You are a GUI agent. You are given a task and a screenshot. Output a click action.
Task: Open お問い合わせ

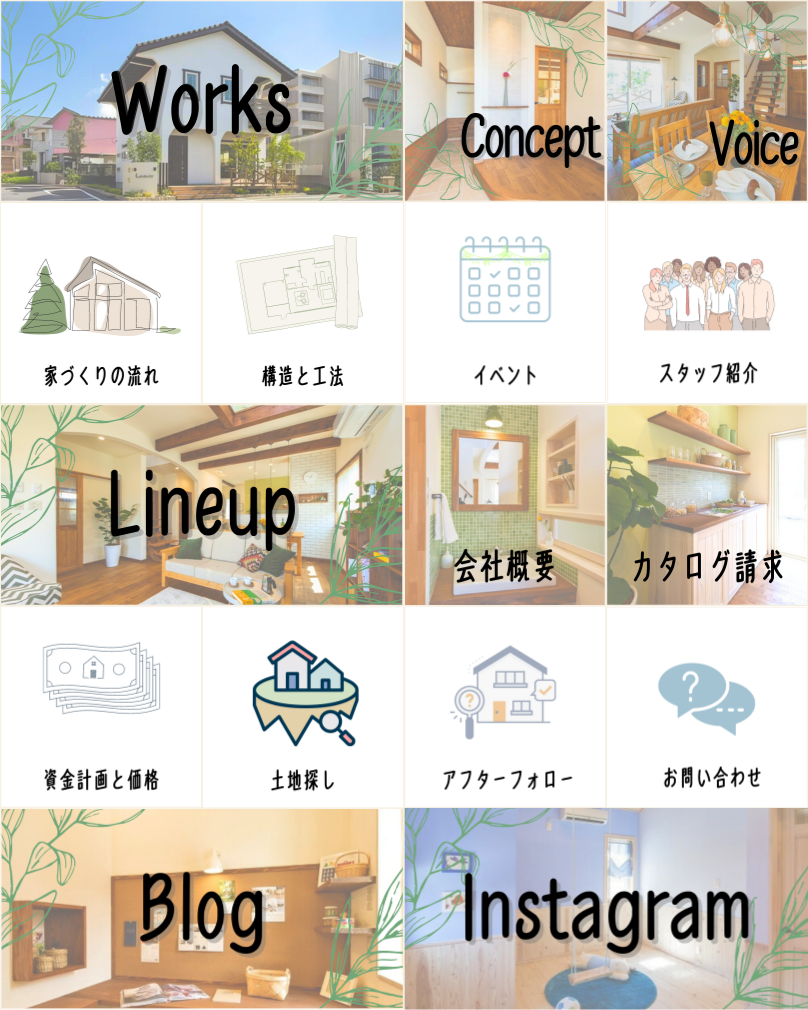pos(706,707)
